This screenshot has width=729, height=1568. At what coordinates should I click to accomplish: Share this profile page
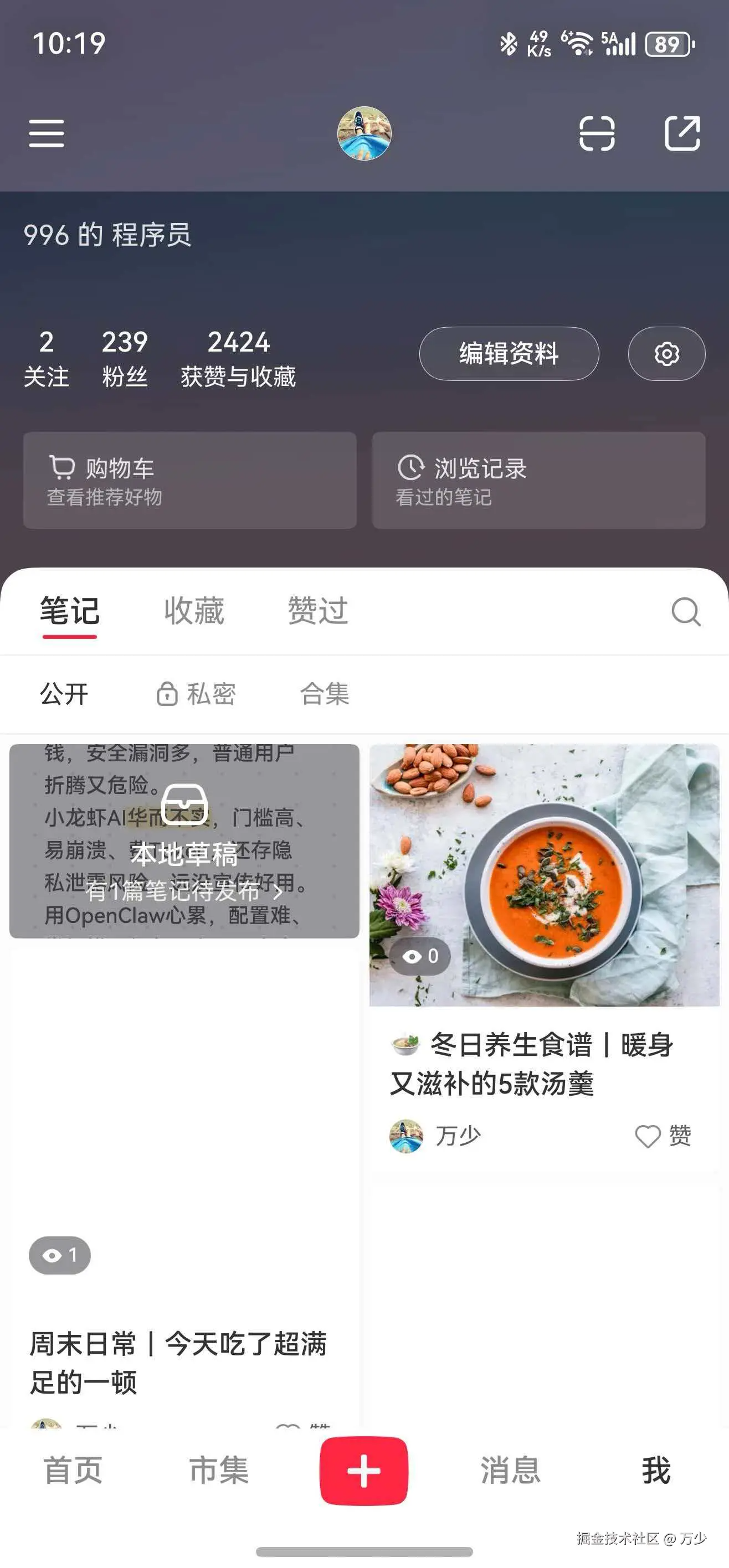pyautogui.click(x=681, y=133)
